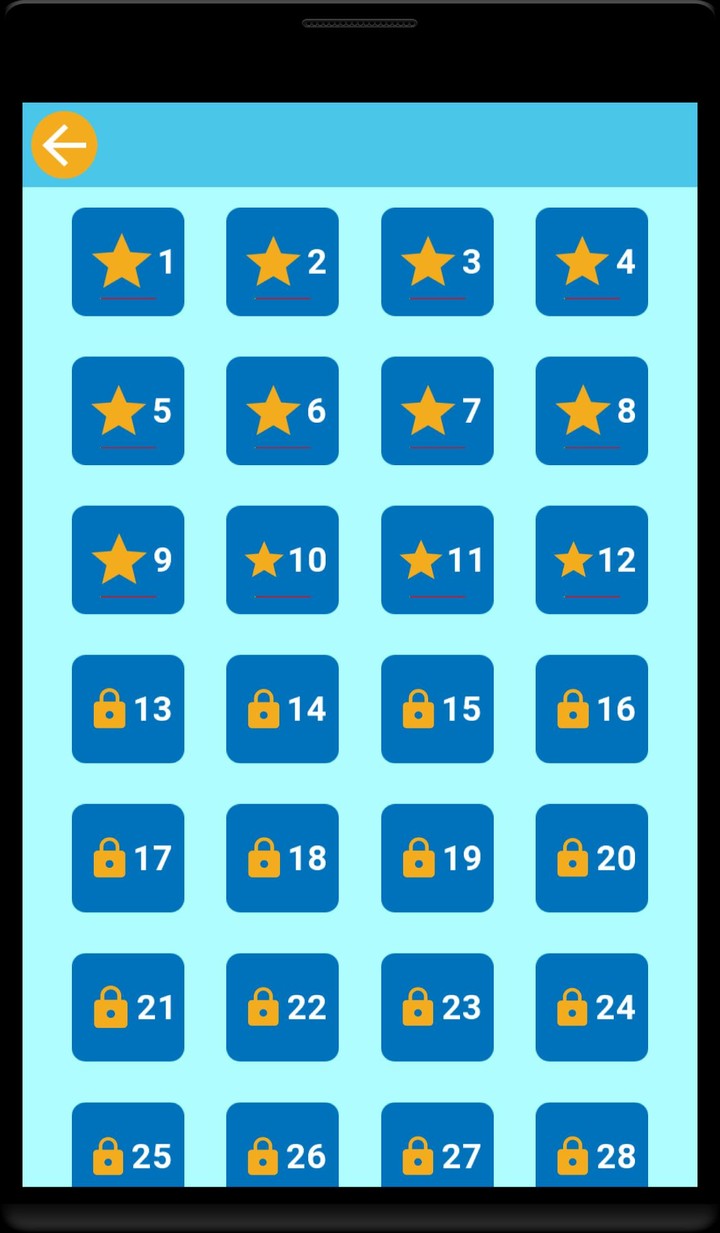Tap locked level 26
720x1233 pixels.
(x=282, y=1154)
